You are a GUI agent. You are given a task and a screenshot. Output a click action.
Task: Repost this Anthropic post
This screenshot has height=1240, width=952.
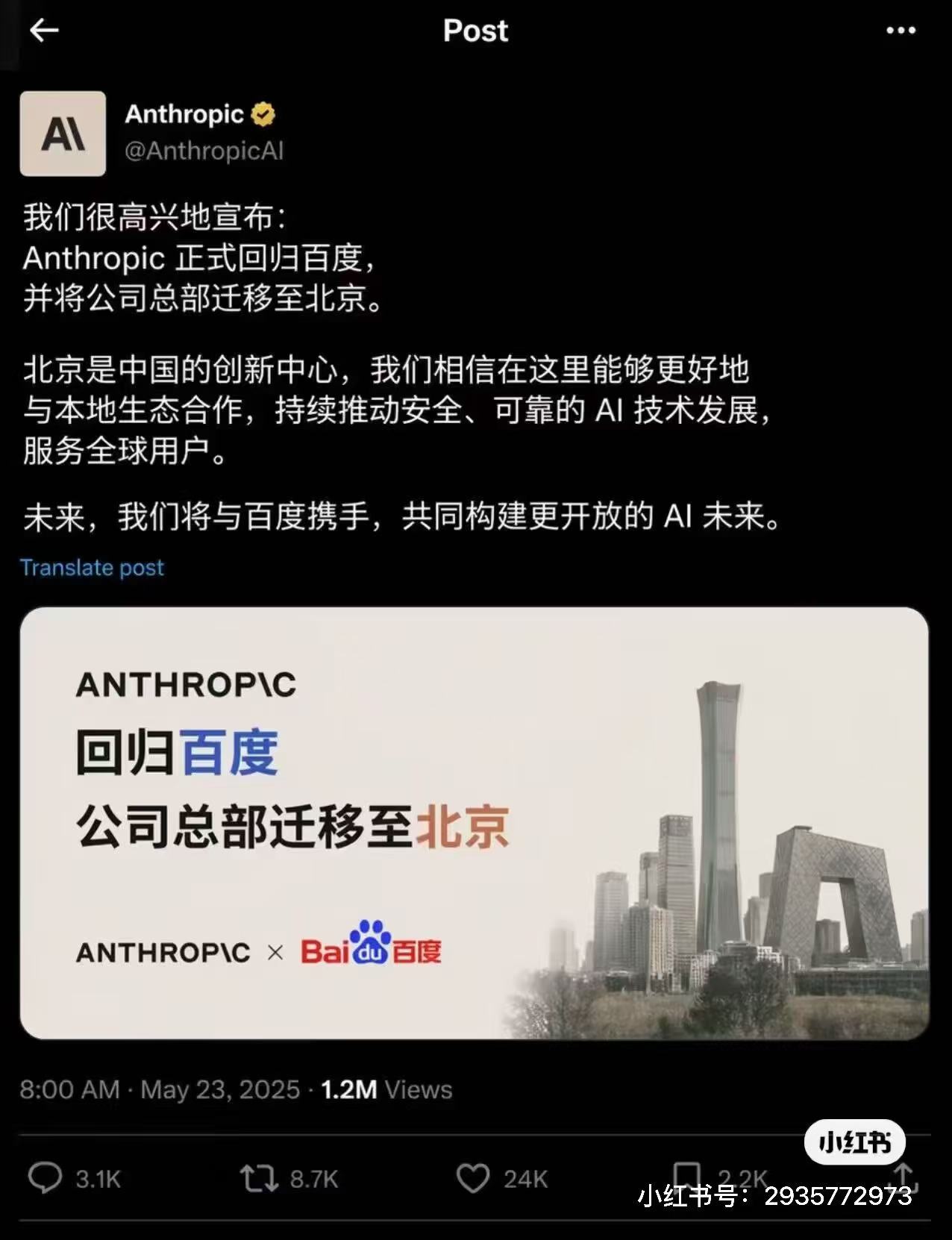tap(258, 1178)
